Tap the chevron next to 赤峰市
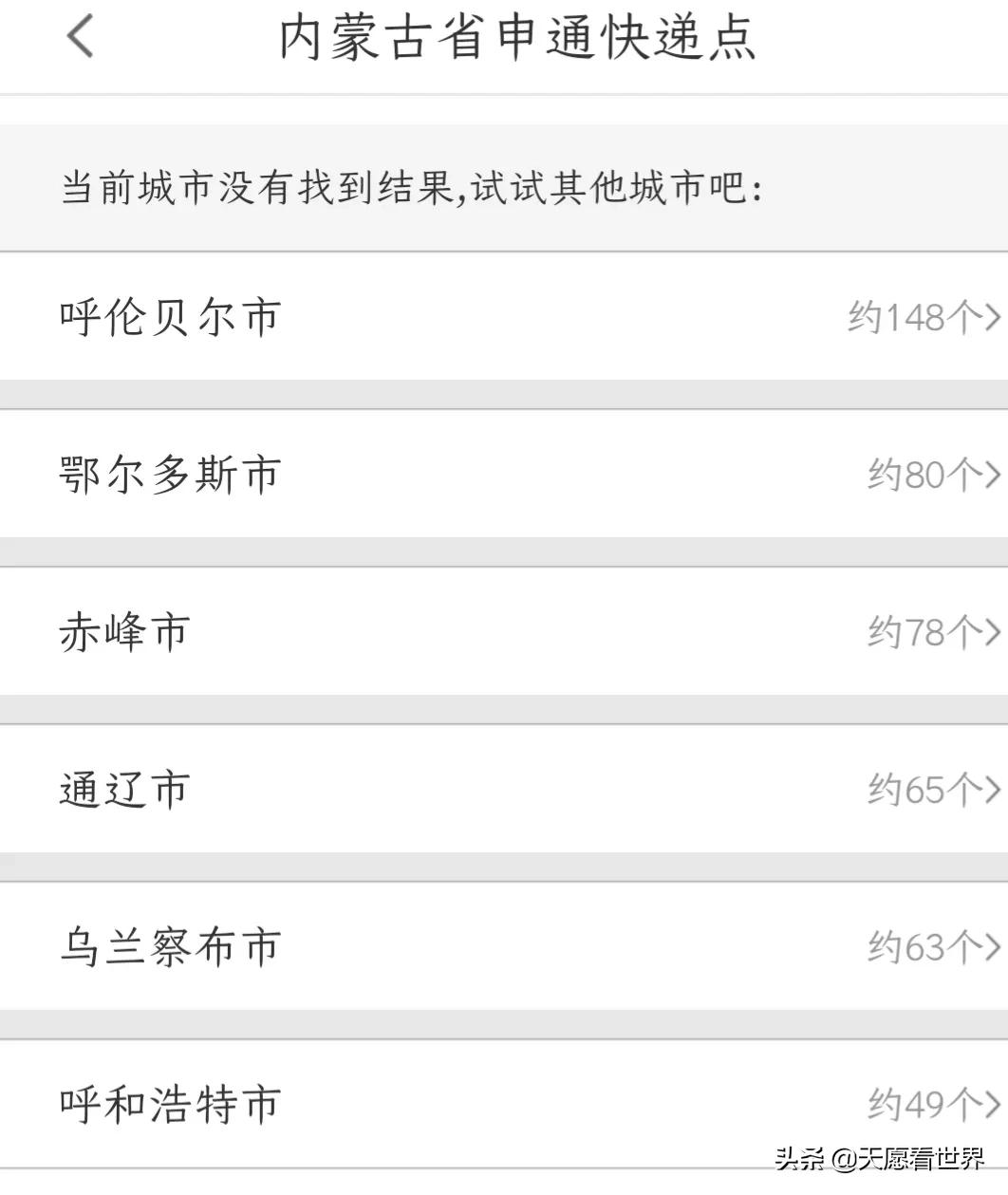Viewport: 1008px width, 1195px height. pos(993,631)
